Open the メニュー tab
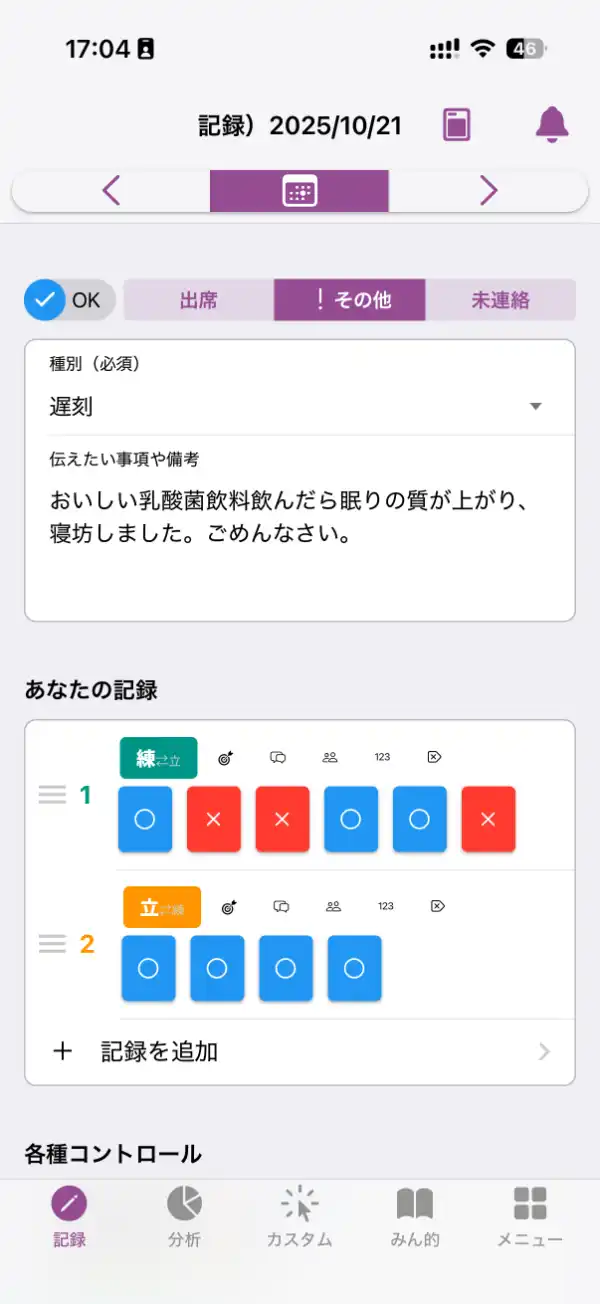This screenshot has height=1304, width=600. pyautogui.click(x=530, y=1216)
